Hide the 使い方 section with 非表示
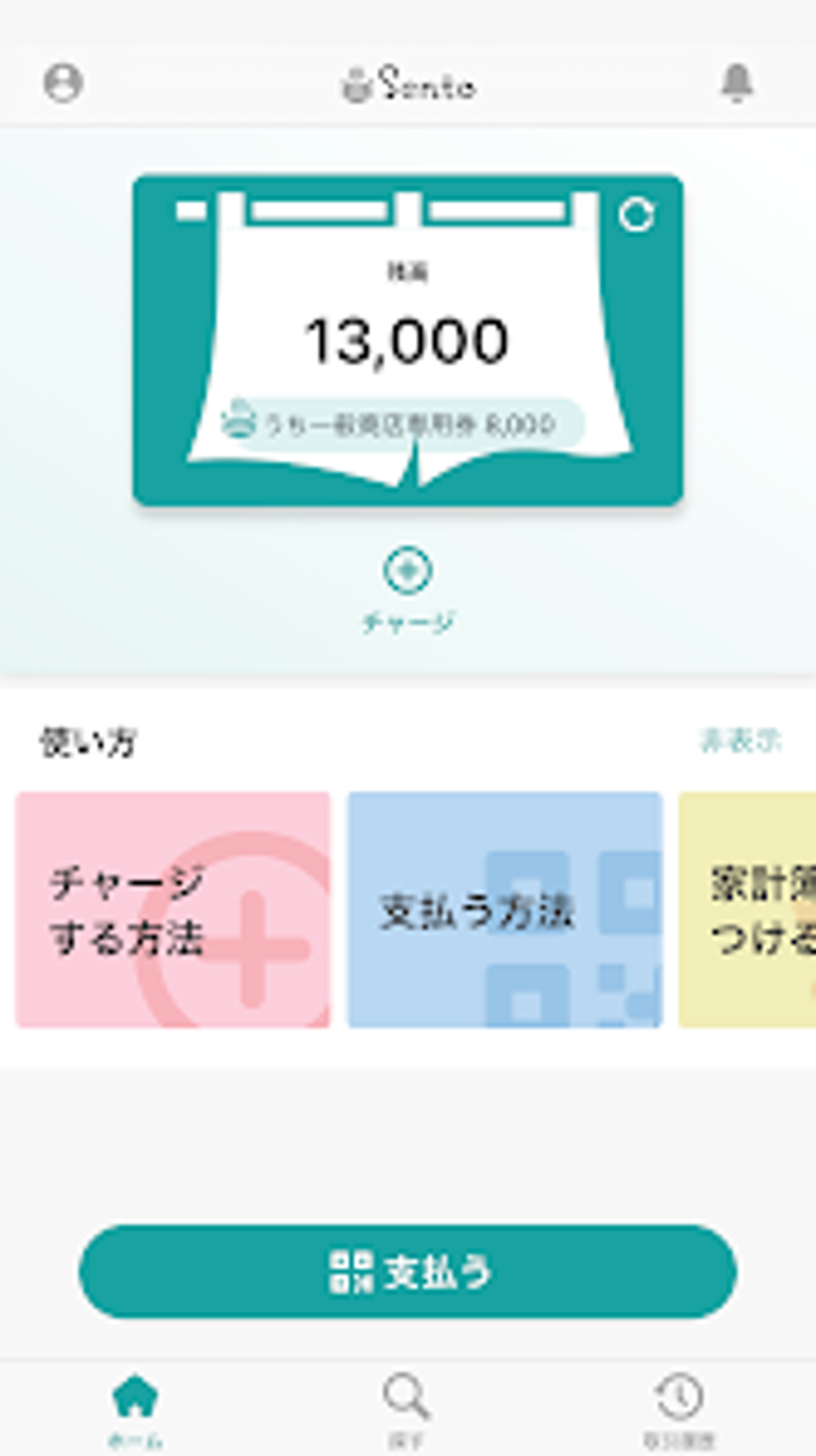This screenshot has height=1456, width=816. (x=740, y=741)
